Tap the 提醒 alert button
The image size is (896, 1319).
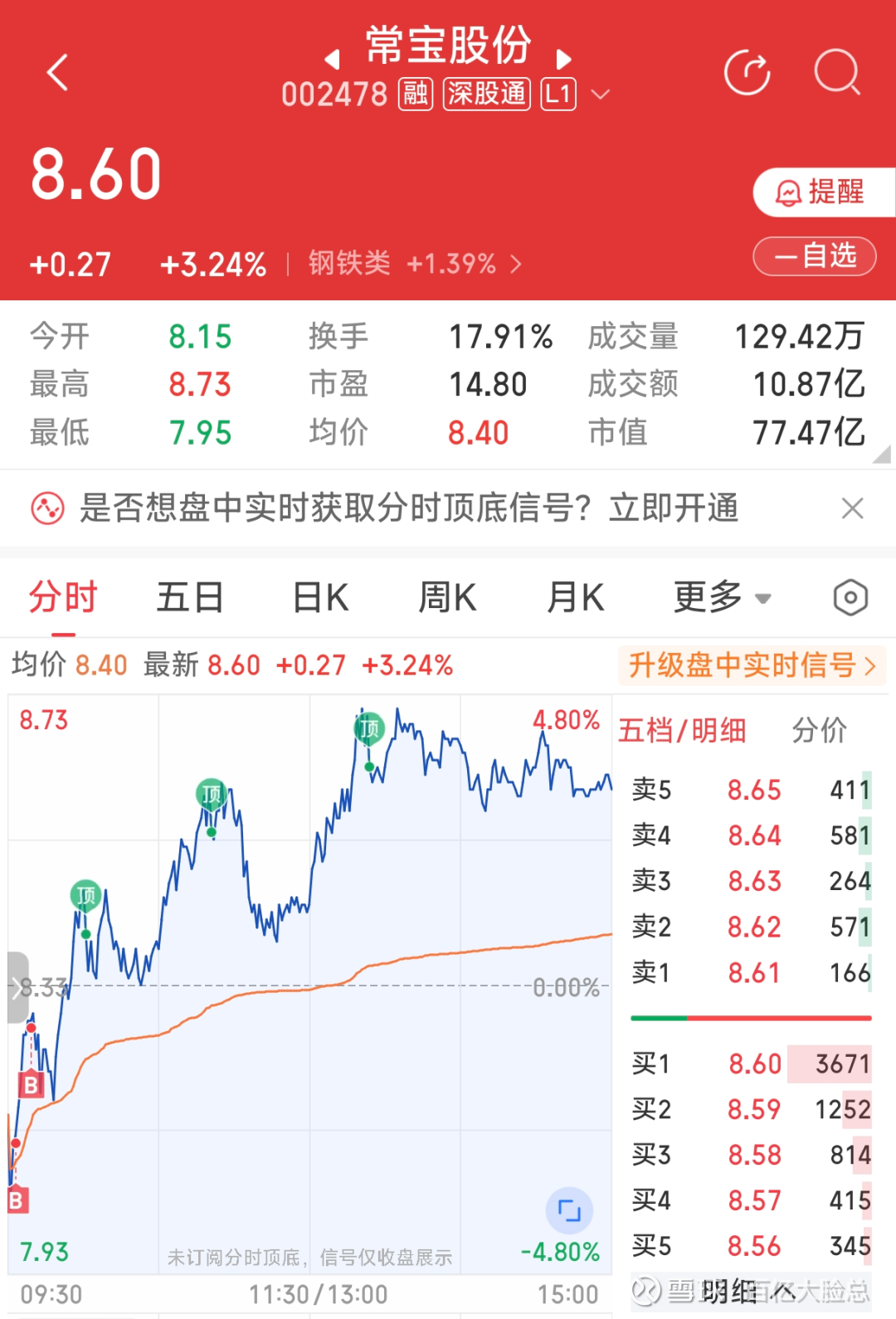pyautogui.click(x=821, y=192)
